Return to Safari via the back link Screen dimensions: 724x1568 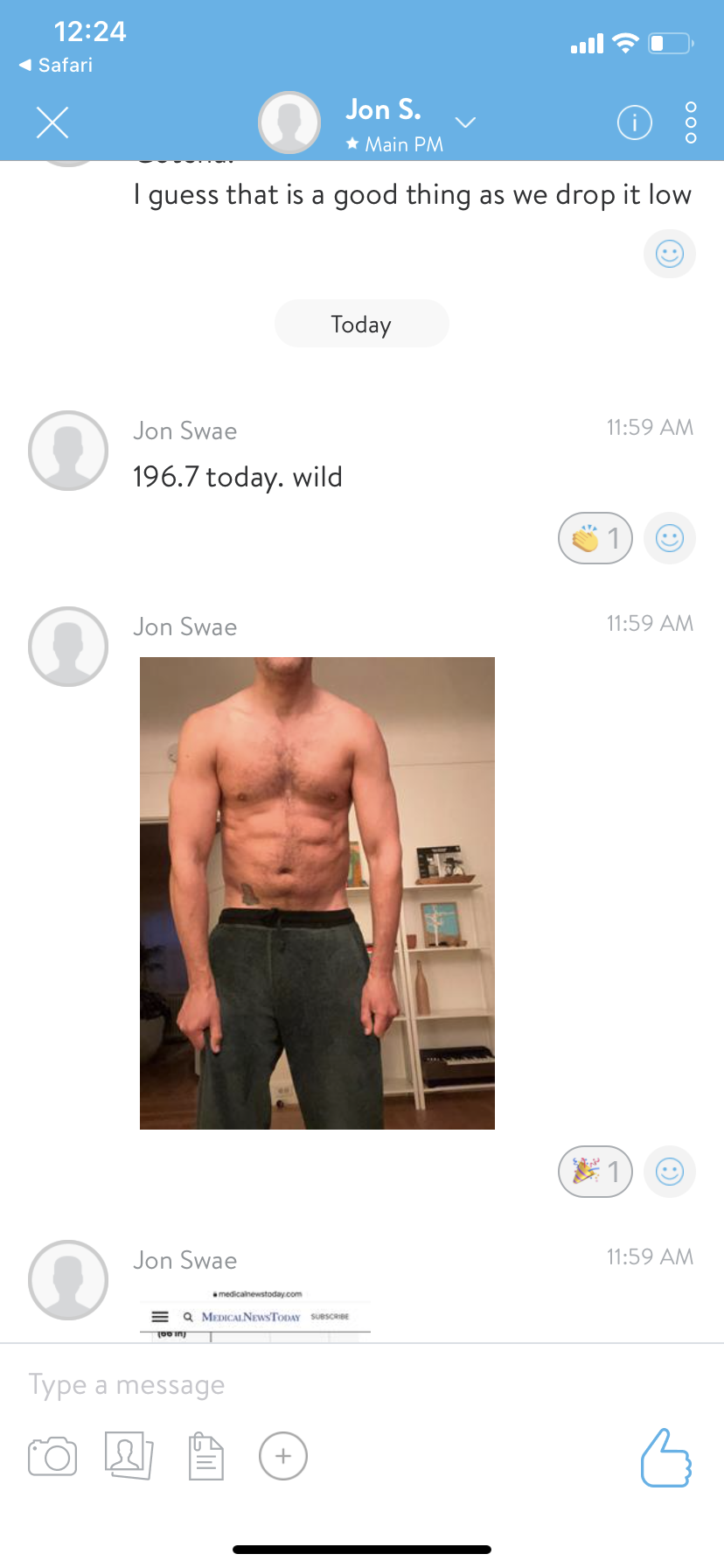56,65
